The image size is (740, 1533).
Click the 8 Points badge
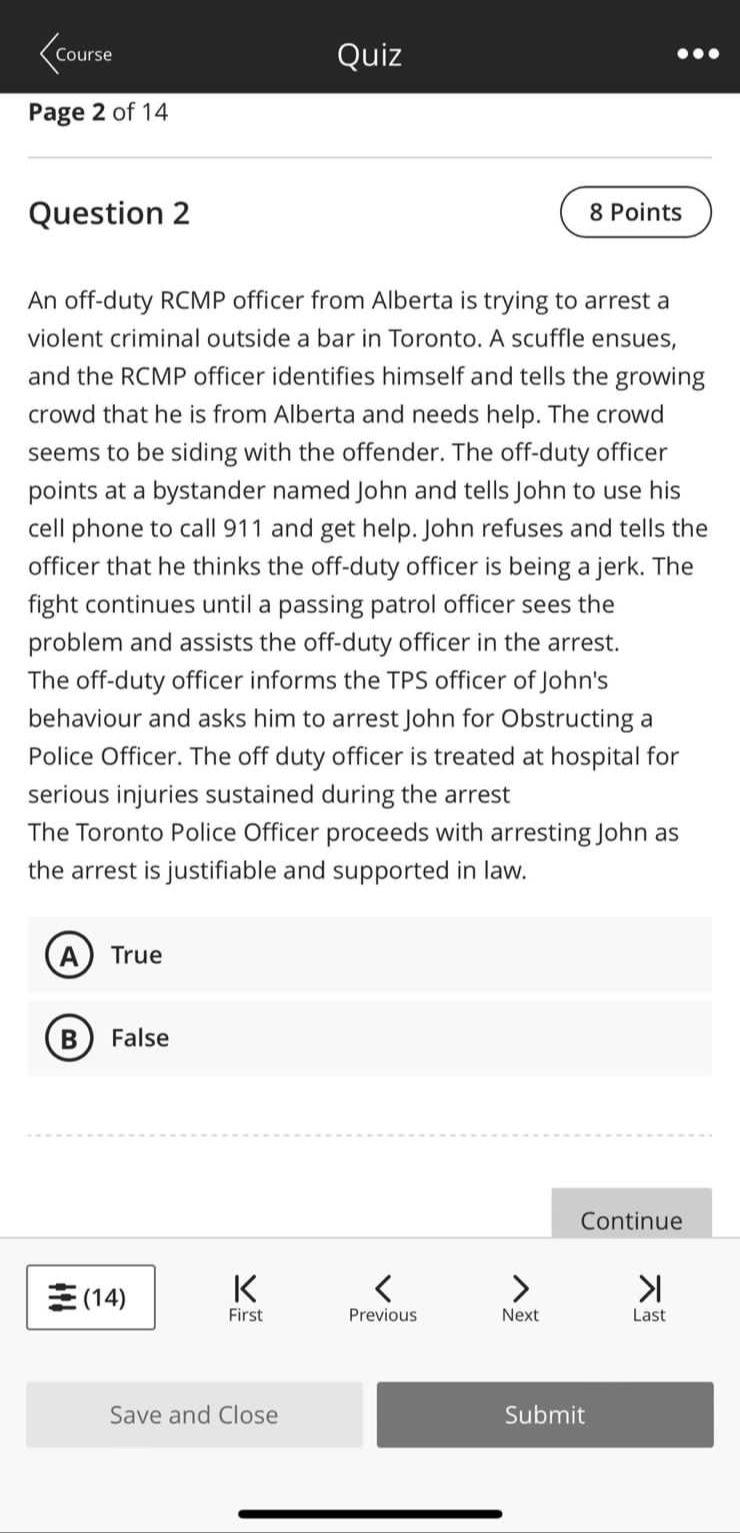635,211
